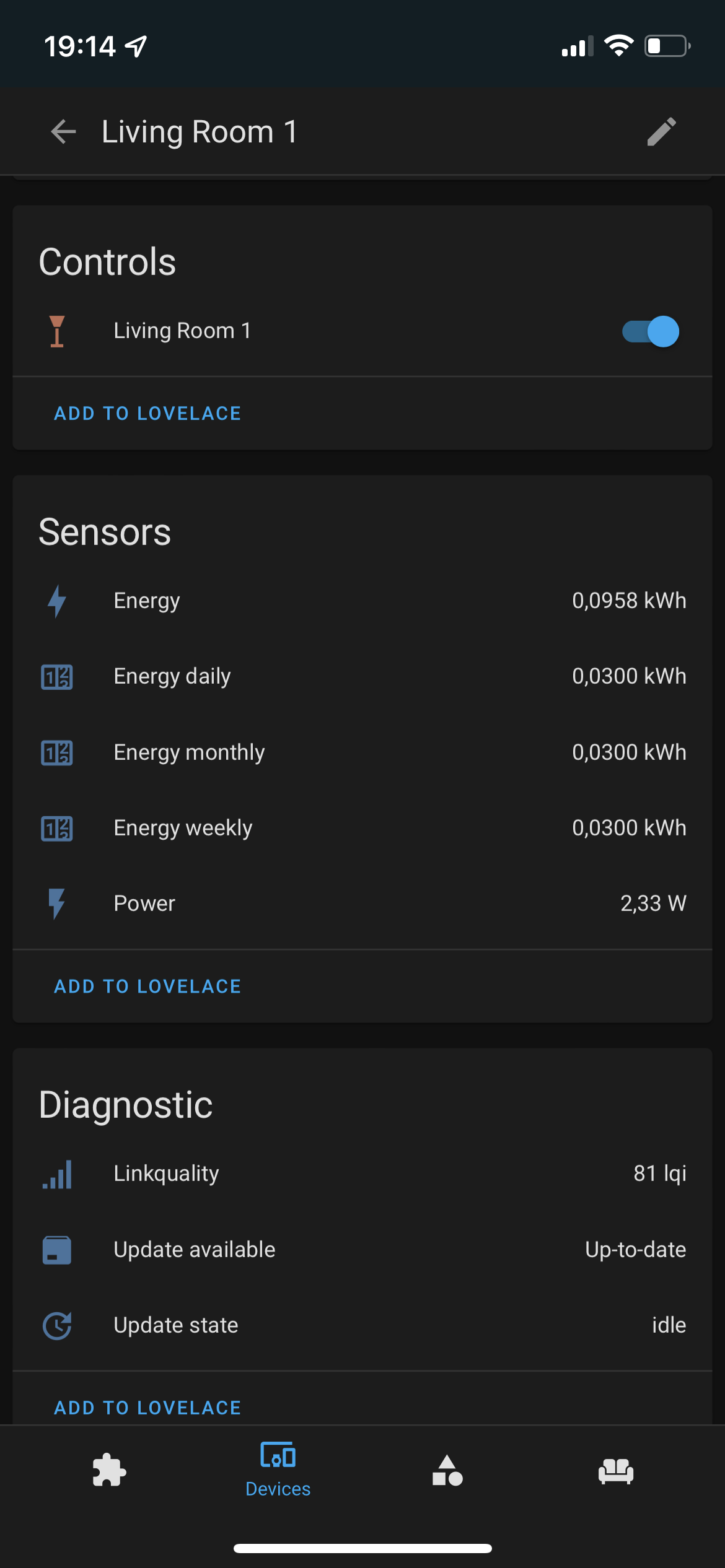This screenshot has width=725, height=1568.
Task: Open the Energy sensor row
Action: (362, 601)
